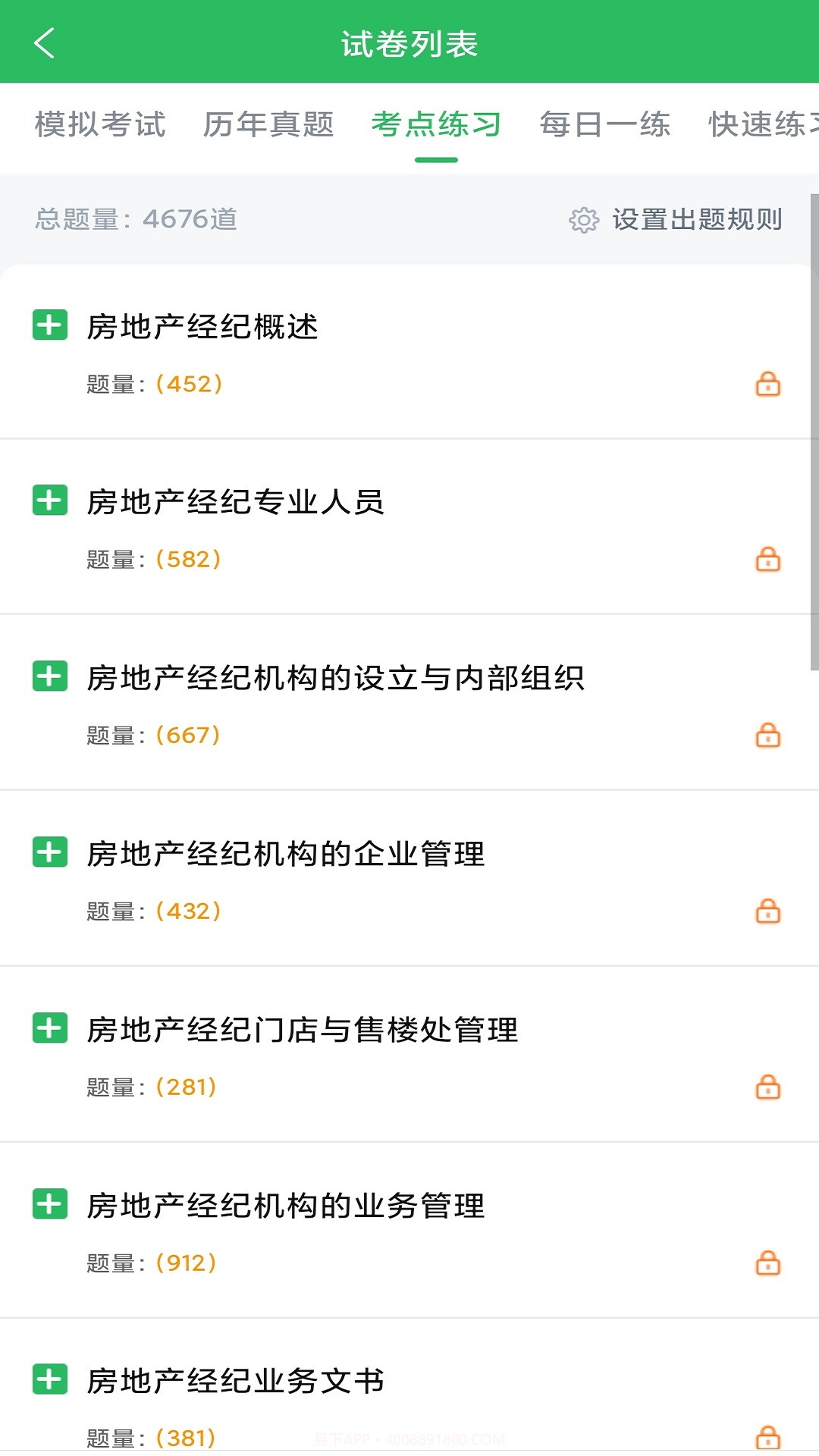Image resolution: width=819 pixels, height=1456 pixels.
Task: Click the question count (667) label
Action: (x=187, y=735)
